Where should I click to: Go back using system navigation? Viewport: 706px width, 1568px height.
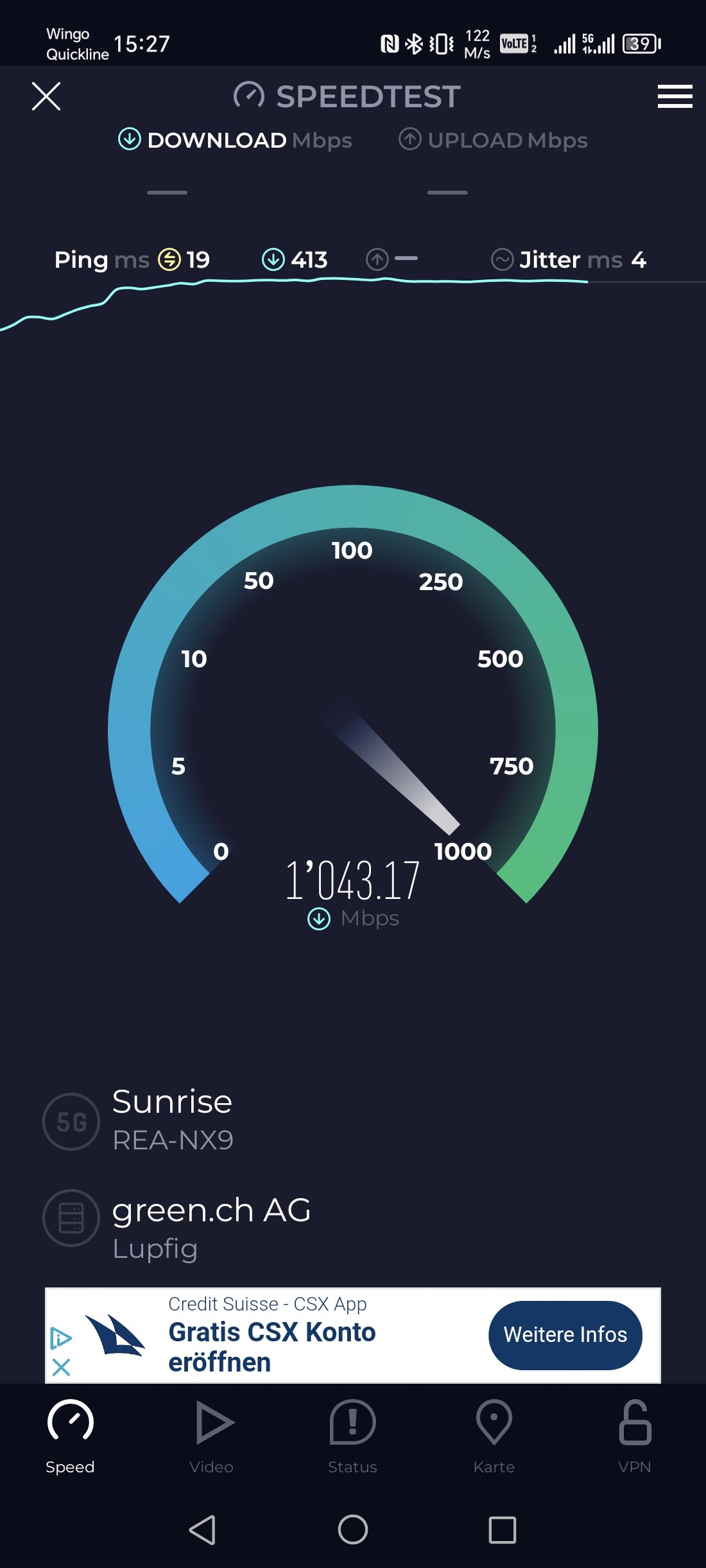(x=203, y=1529)
